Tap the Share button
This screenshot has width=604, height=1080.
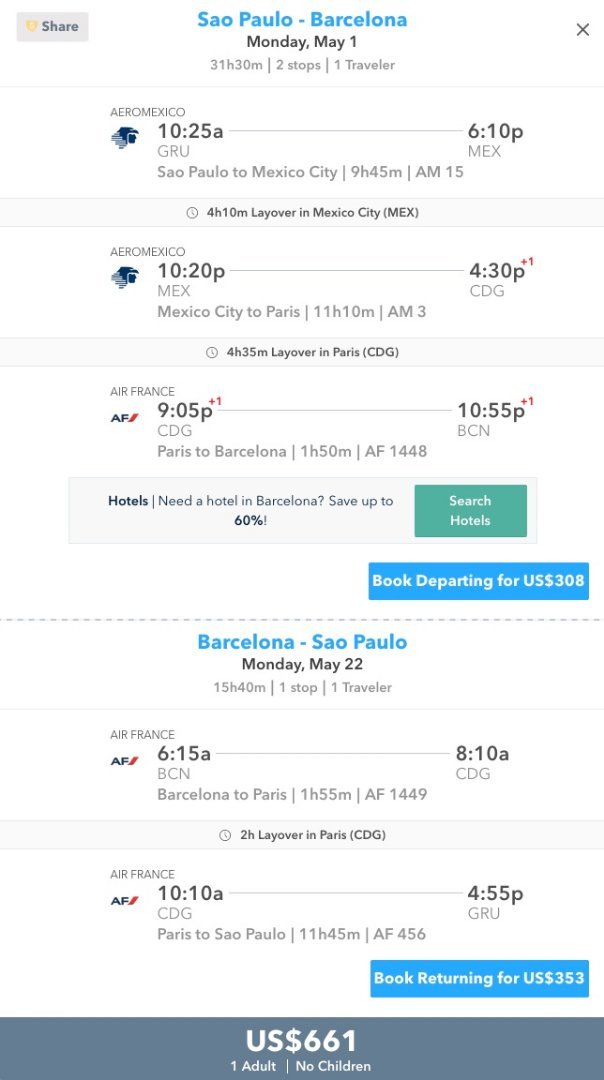pos(52,27)
